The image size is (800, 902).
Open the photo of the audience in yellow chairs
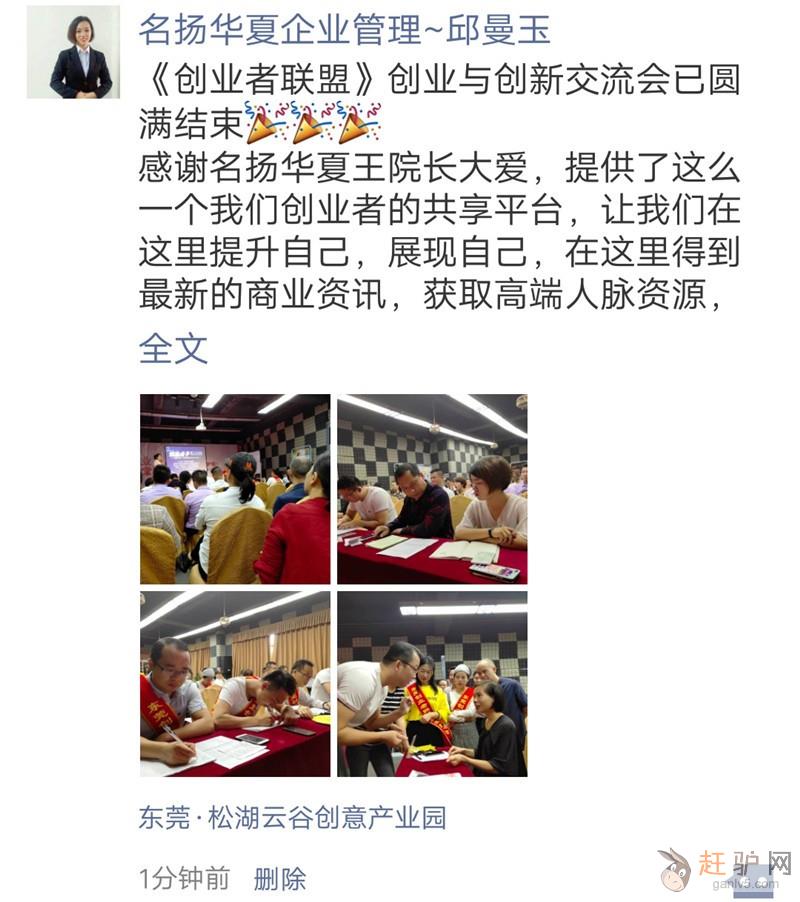pyautogui.click(x=235, y=489)
